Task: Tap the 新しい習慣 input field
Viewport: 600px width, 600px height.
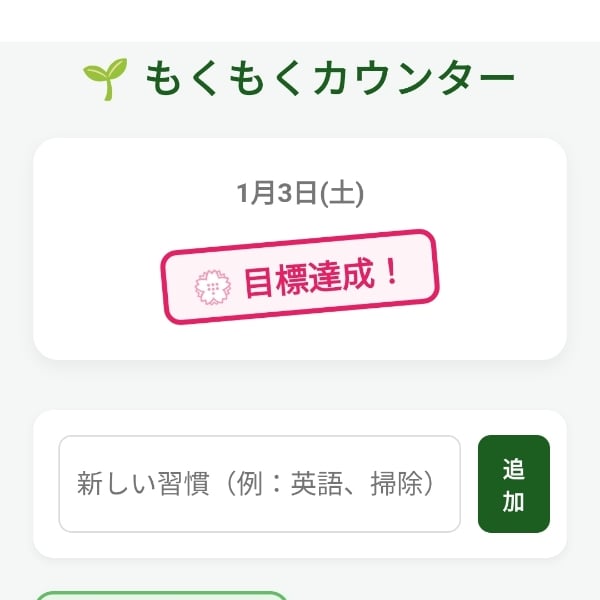Action: 259,484
